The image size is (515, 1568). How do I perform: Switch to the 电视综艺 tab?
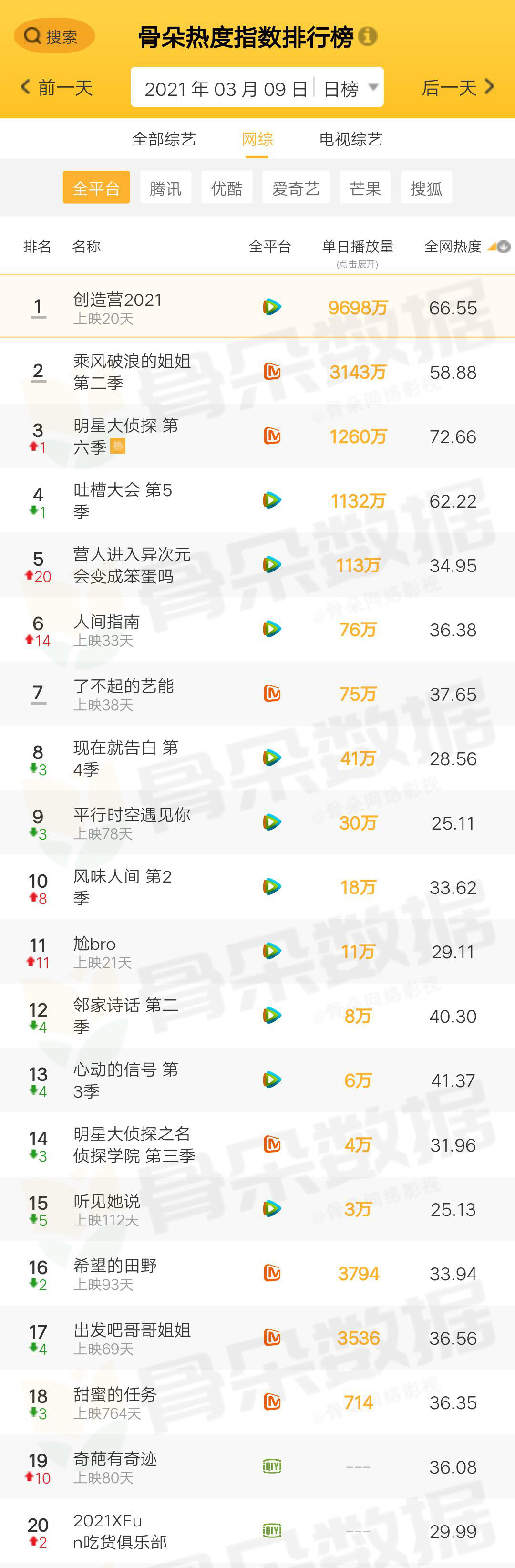(350, 139)
